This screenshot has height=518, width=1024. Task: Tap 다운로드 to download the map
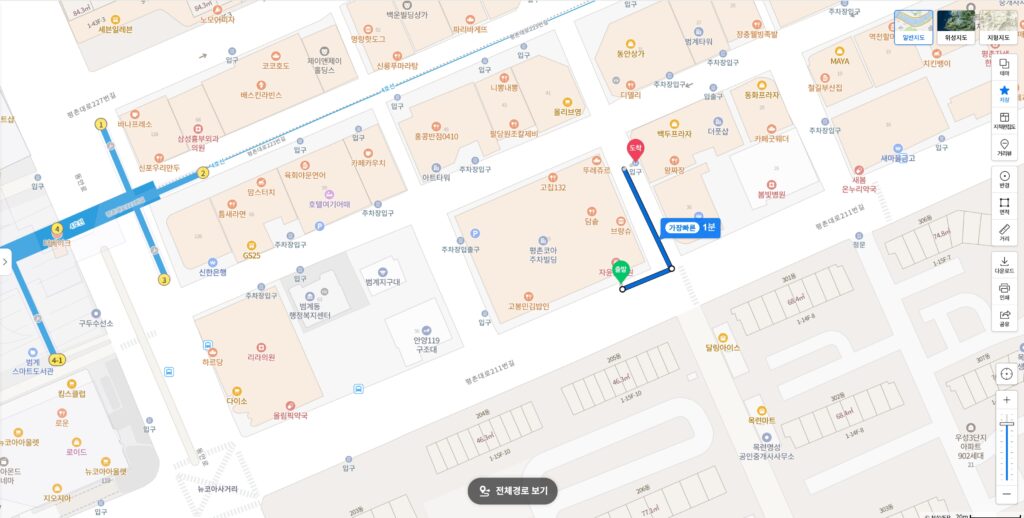1005,264
